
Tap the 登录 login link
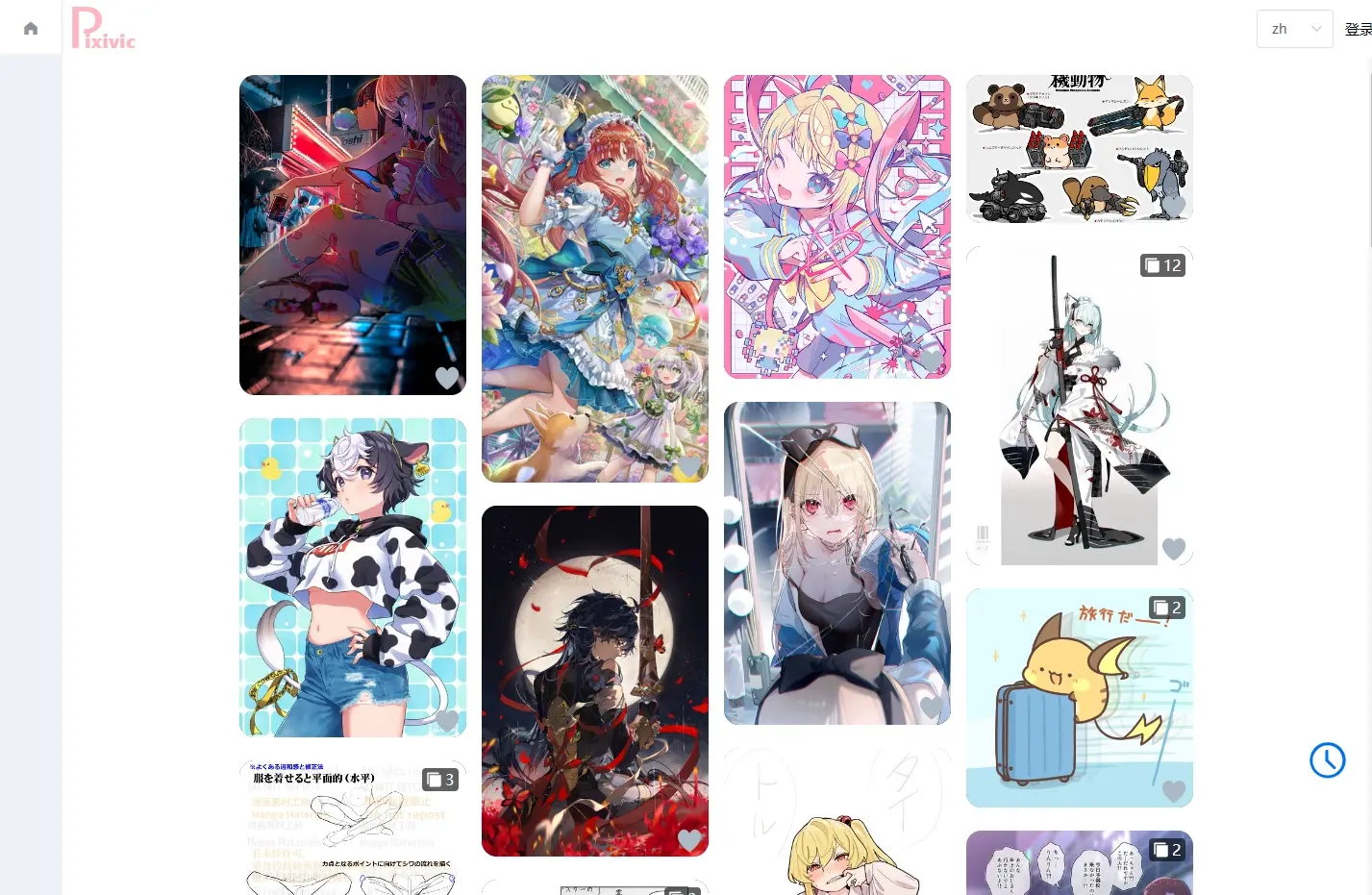[x=1357, y=30]
